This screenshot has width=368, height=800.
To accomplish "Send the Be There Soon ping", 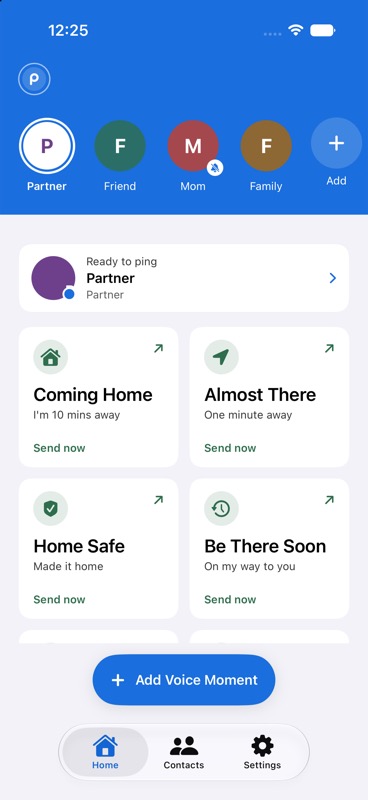I will point(269,548).
